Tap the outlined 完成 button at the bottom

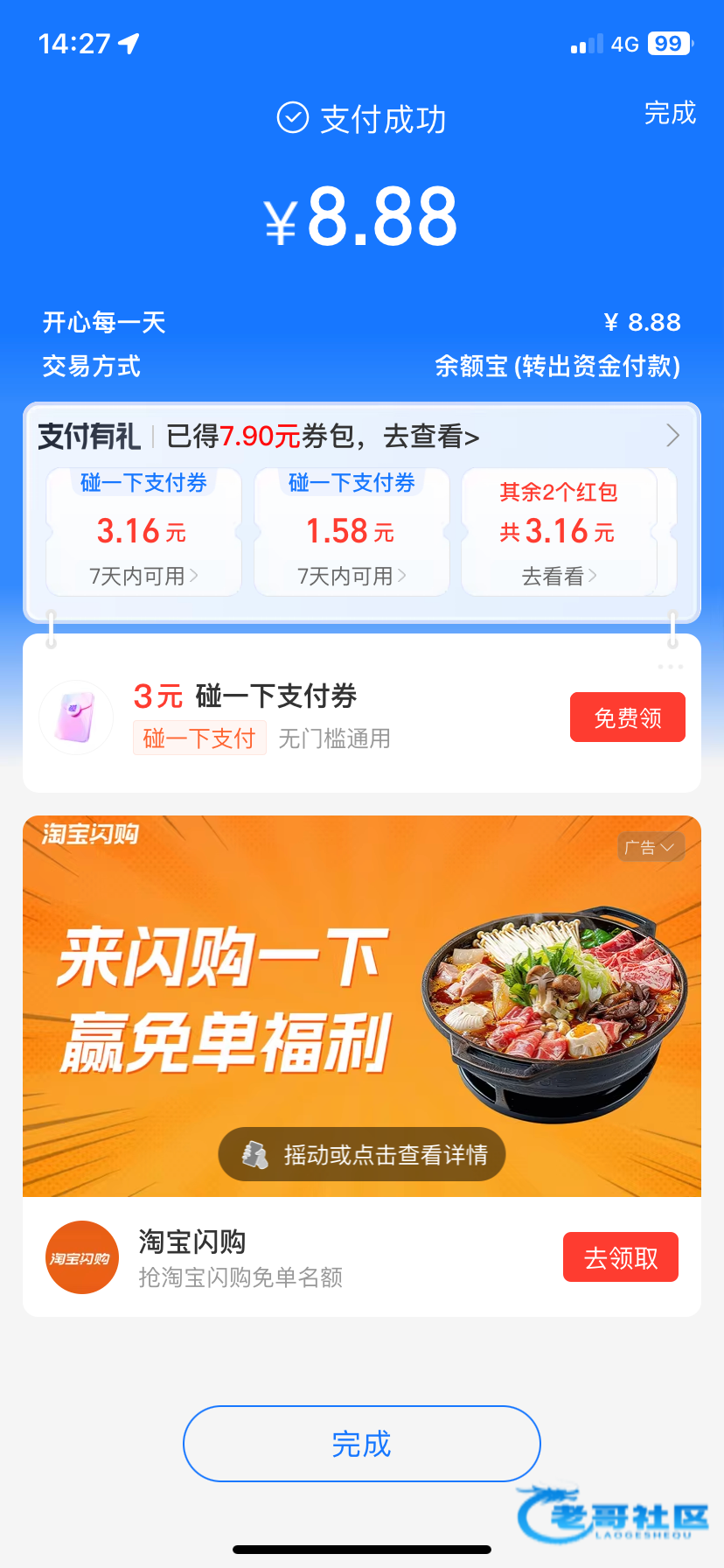click(362, 1443)
